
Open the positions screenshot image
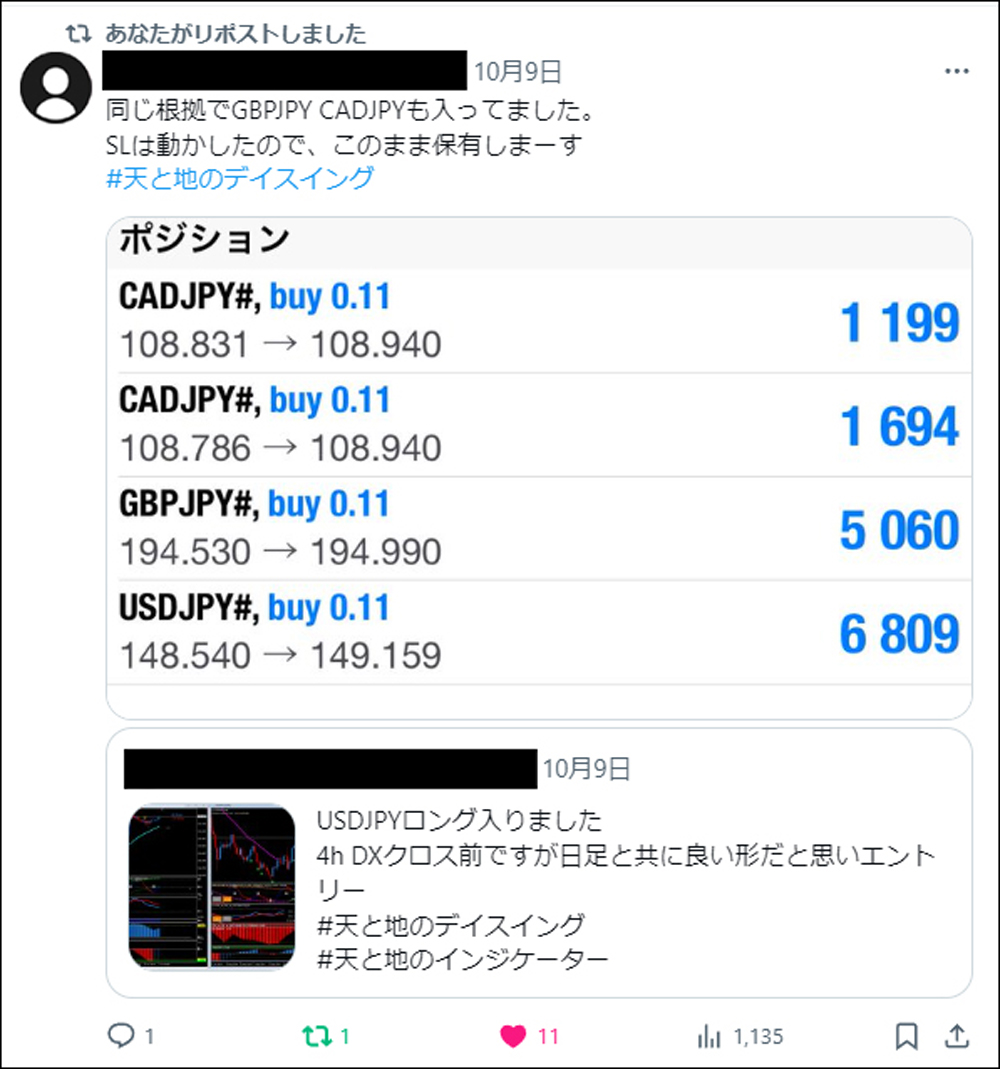(539, 467)
